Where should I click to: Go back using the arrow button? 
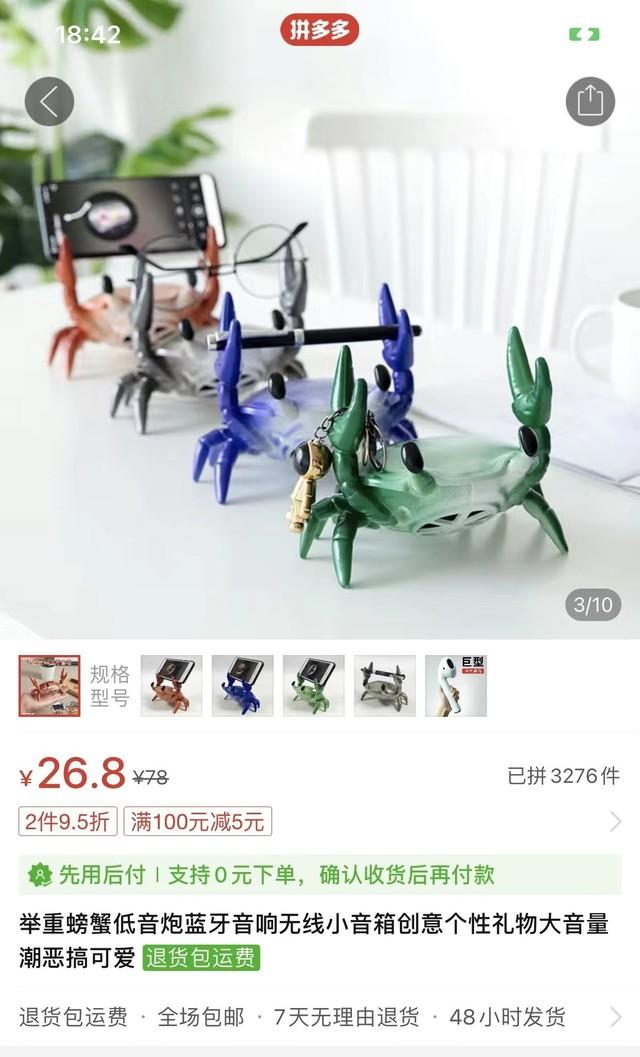[49, 101]
